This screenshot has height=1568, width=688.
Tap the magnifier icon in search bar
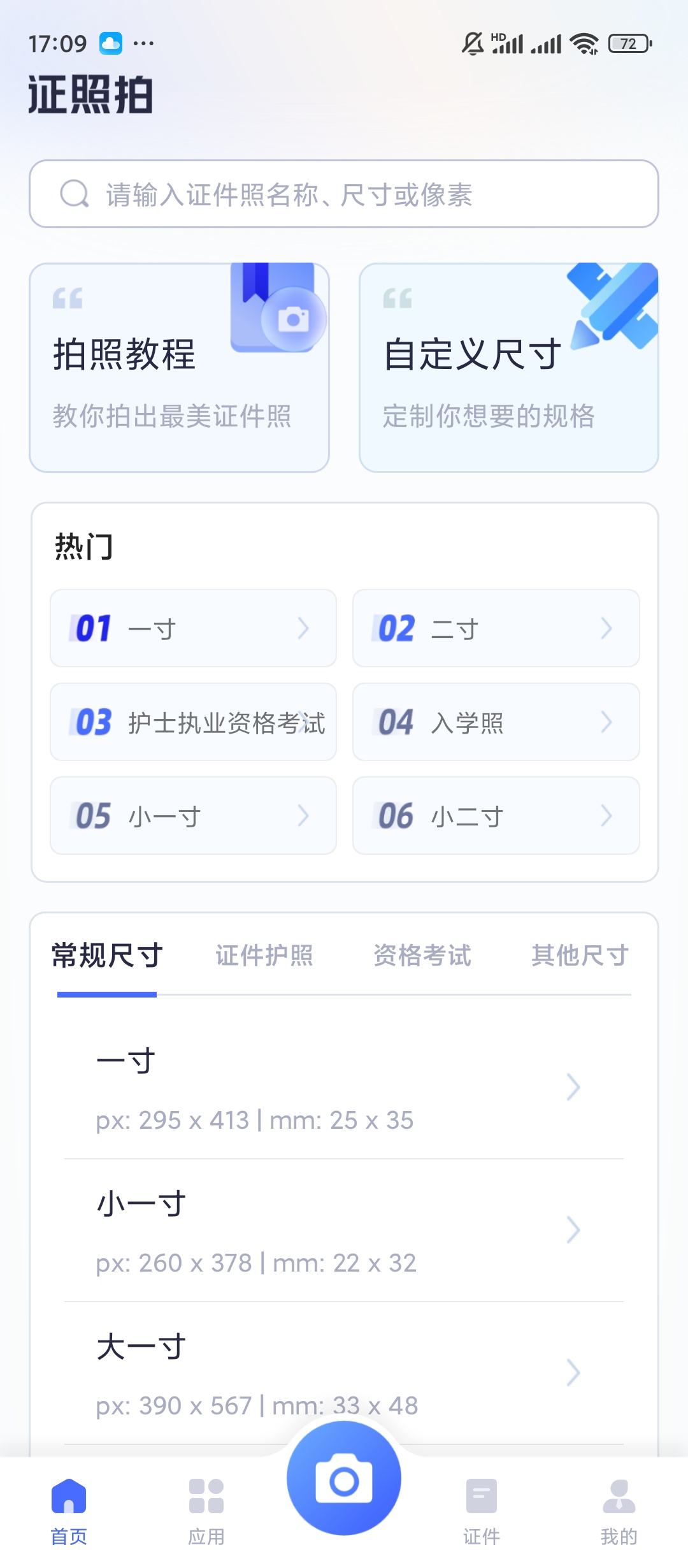[x=75, y=194]
